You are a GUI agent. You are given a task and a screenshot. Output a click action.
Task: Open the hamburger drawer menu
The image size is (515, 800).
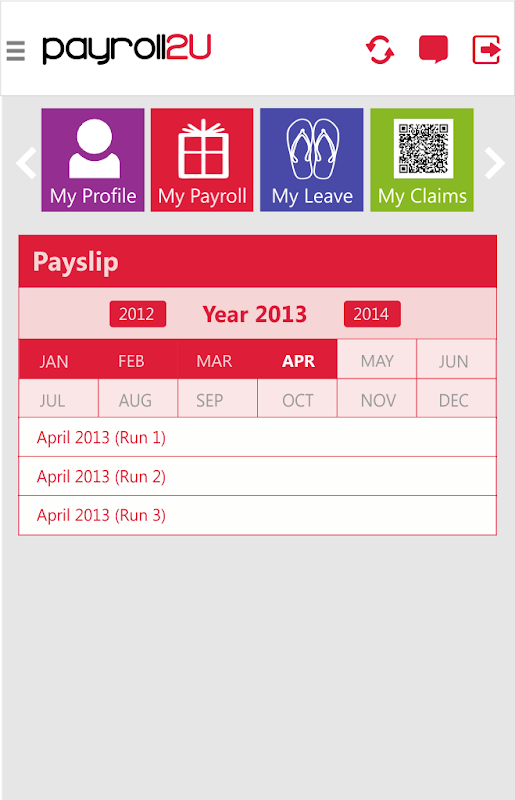(15, 51)
